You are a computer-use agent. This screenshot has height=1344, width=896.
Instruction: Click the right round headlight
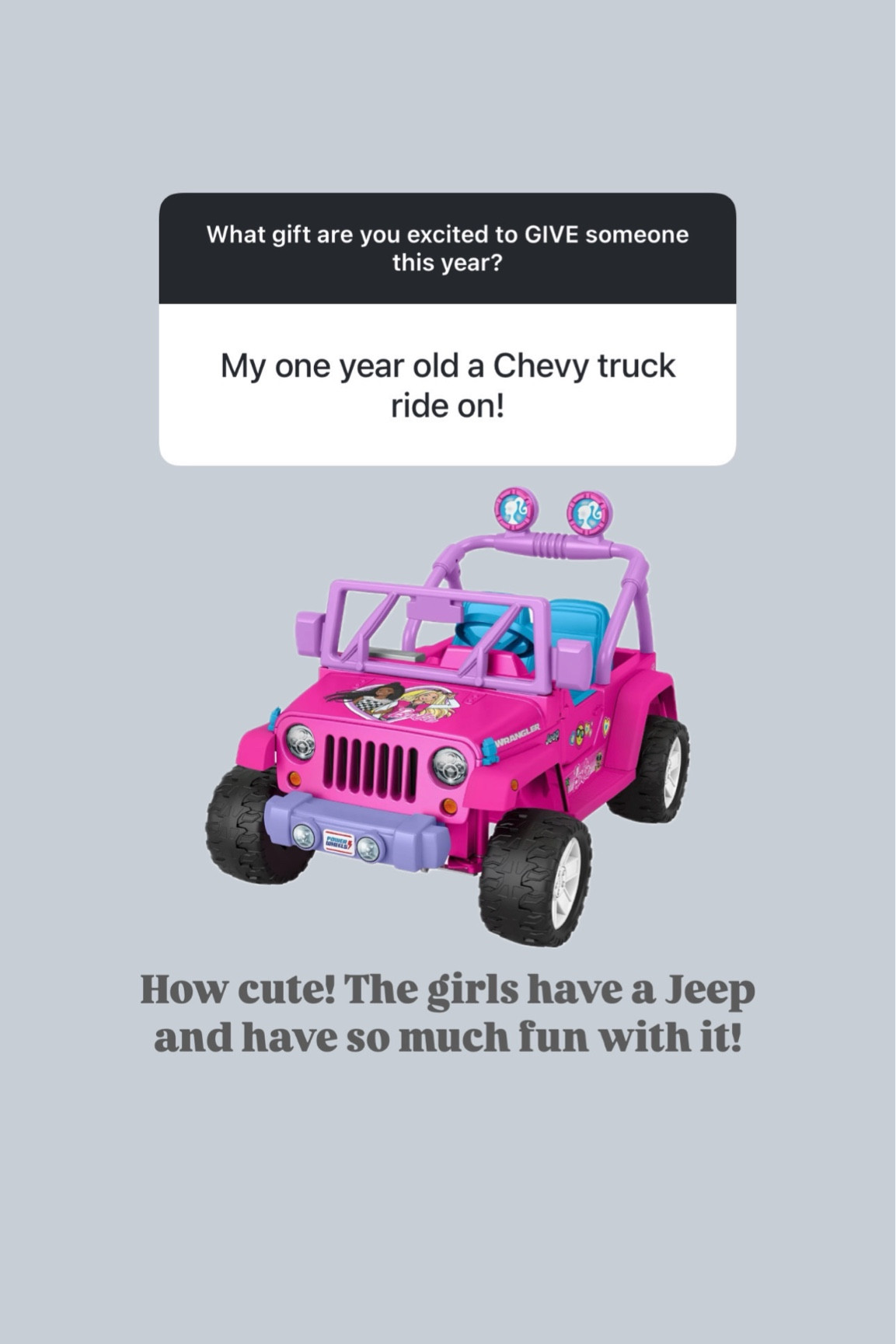point(448,766)
